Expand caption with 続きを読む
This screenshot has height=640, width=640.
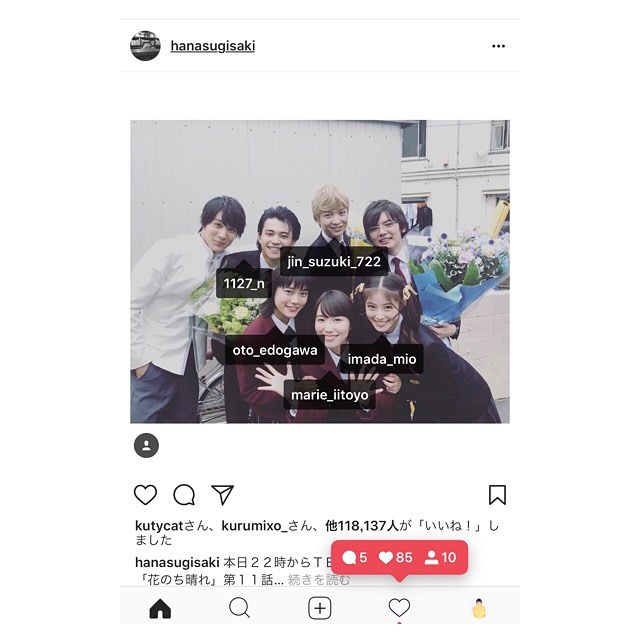click(x=319, y=579)
